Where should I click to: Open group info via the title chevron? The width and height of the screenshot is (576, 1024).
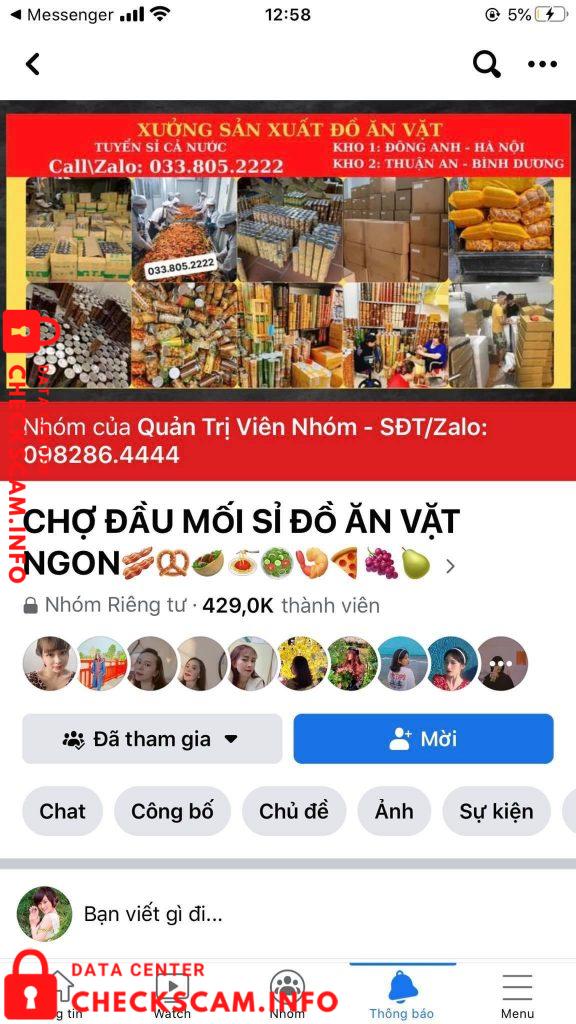pyautogui.click(x=450, y=566)
